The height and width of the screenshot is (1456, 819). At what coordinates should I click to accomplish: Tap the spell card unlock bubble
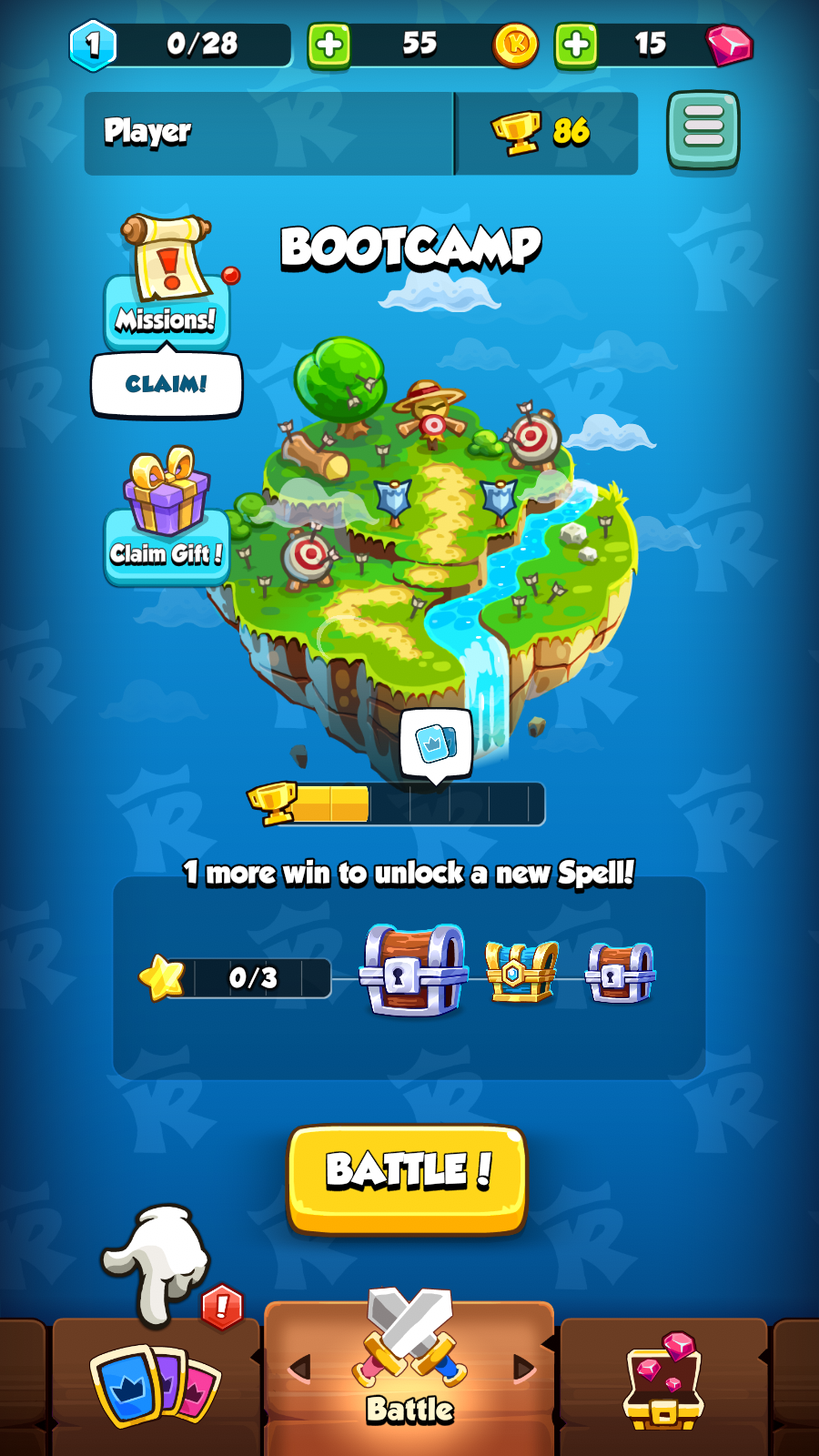[436, 743]
